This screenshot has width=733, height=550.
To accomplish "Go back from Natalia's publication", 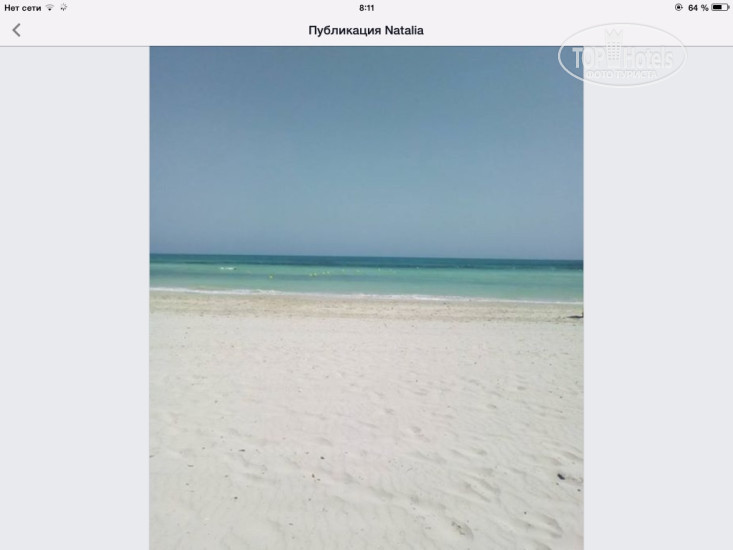I will 16,30.
